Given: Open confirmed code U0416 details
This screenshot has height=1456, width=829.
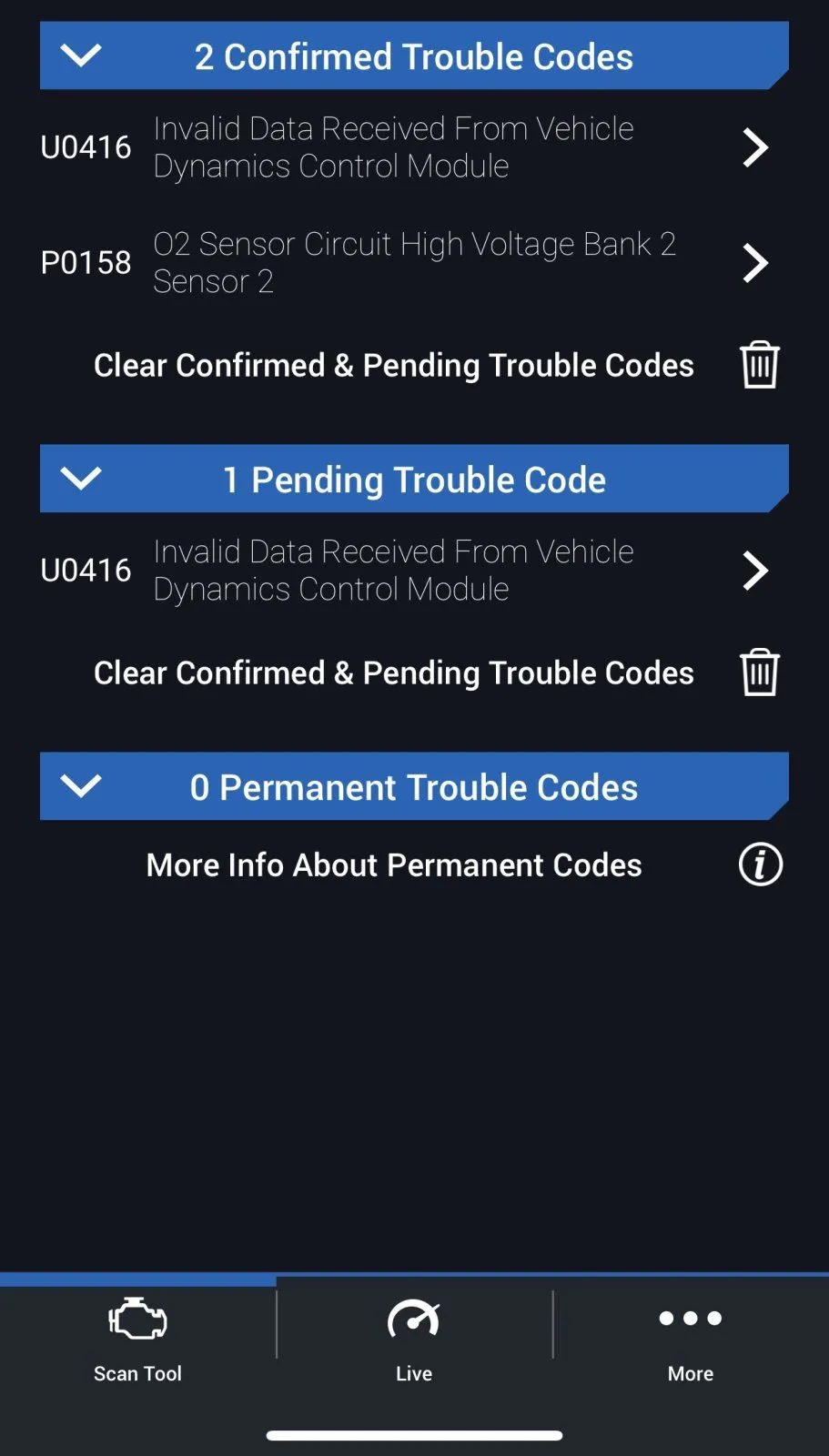Looking at the screenshot, I should pos(753,147).
